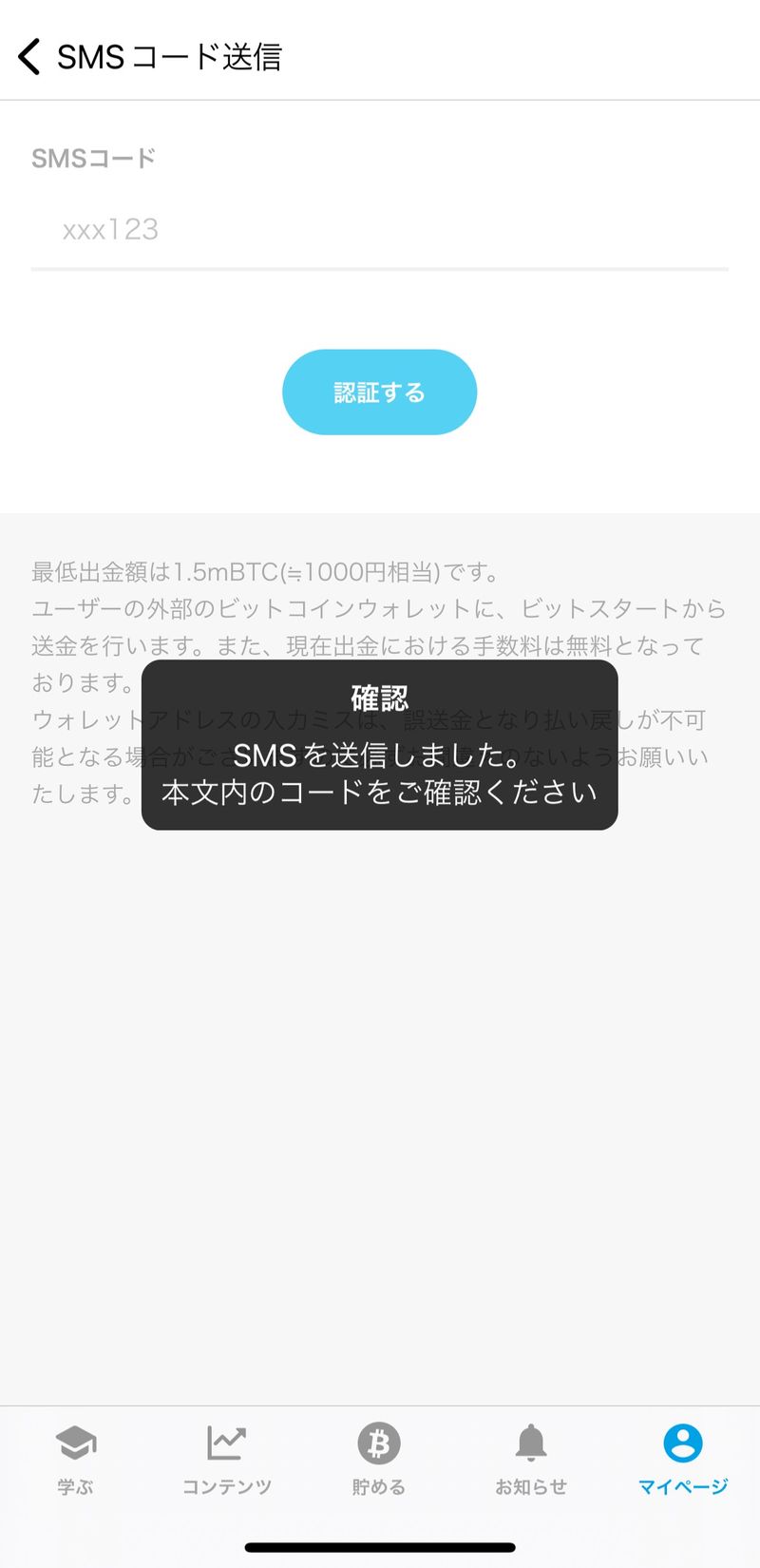
Task: Open the お知らせ notifications tab
Action: click(531, 1459)
